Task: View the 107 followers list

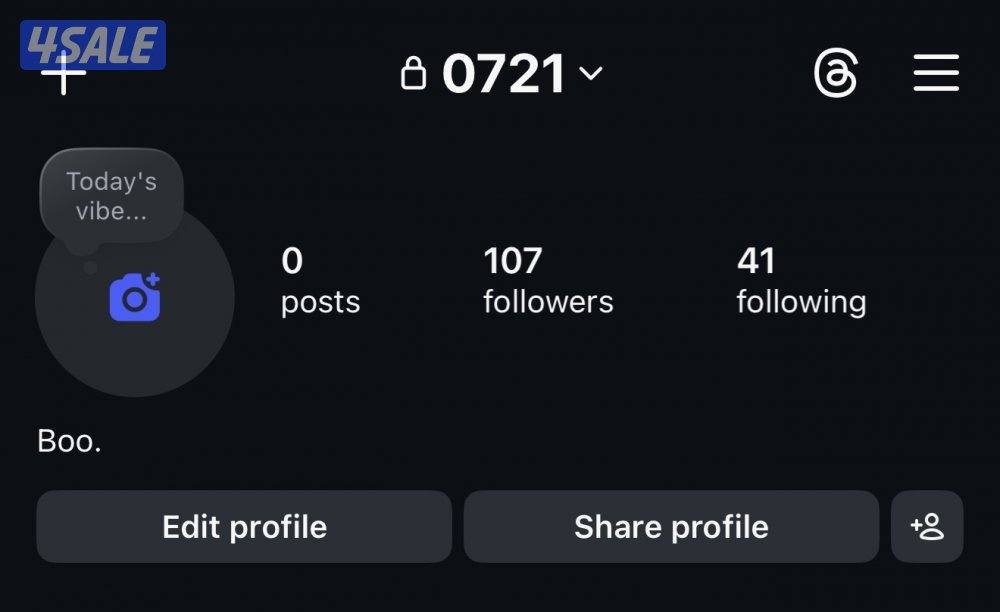Action: coord(548,280)
